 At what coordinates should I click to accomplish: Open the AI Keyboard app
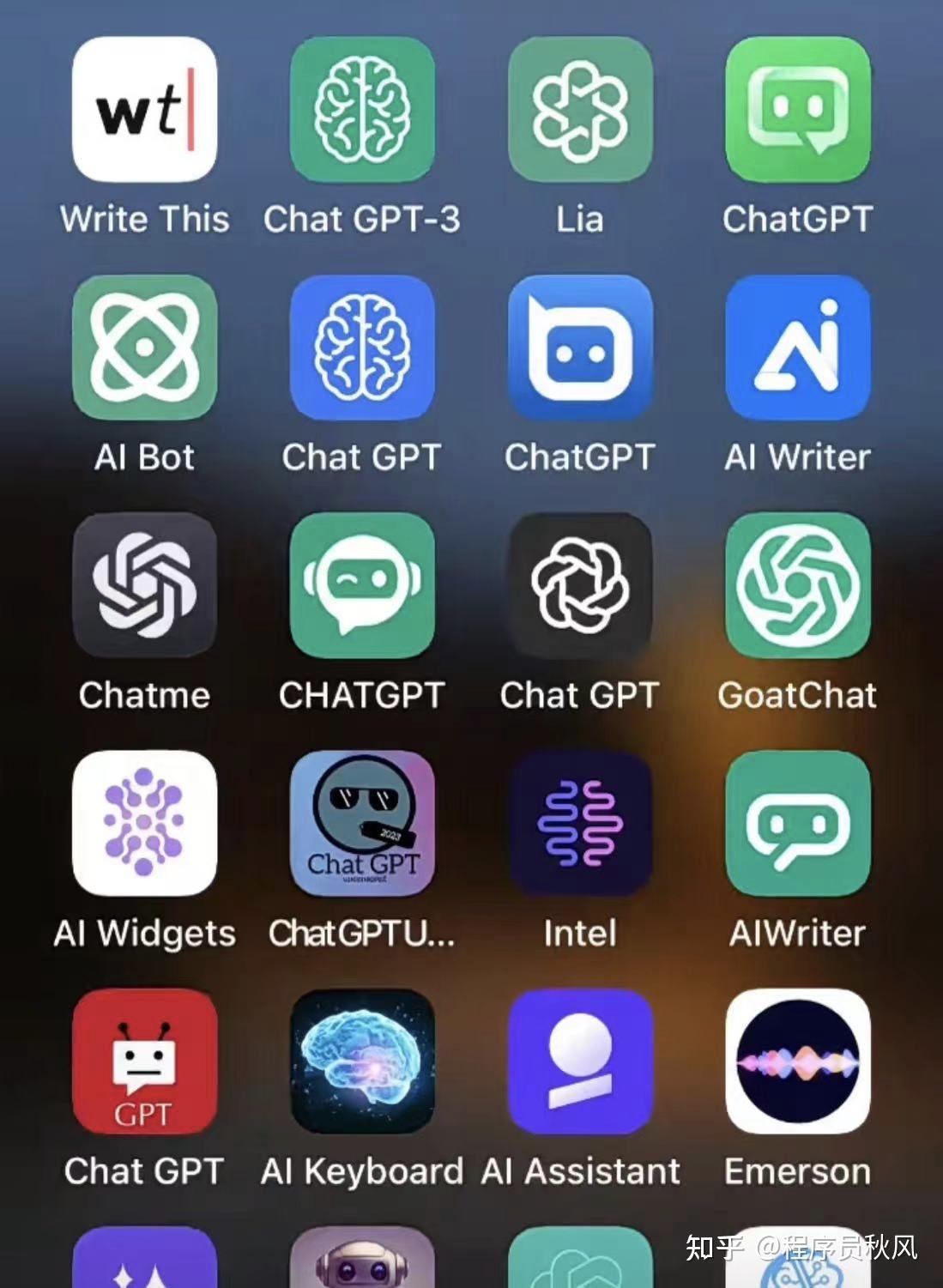pos(362,1061)
